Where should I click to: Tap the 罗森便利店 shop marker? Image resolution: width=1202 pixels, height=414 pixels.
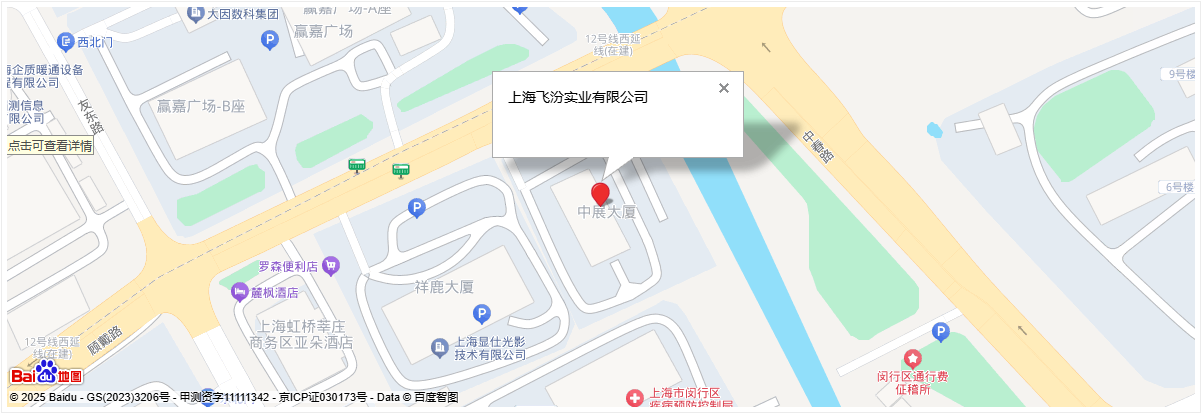point(332,266)
